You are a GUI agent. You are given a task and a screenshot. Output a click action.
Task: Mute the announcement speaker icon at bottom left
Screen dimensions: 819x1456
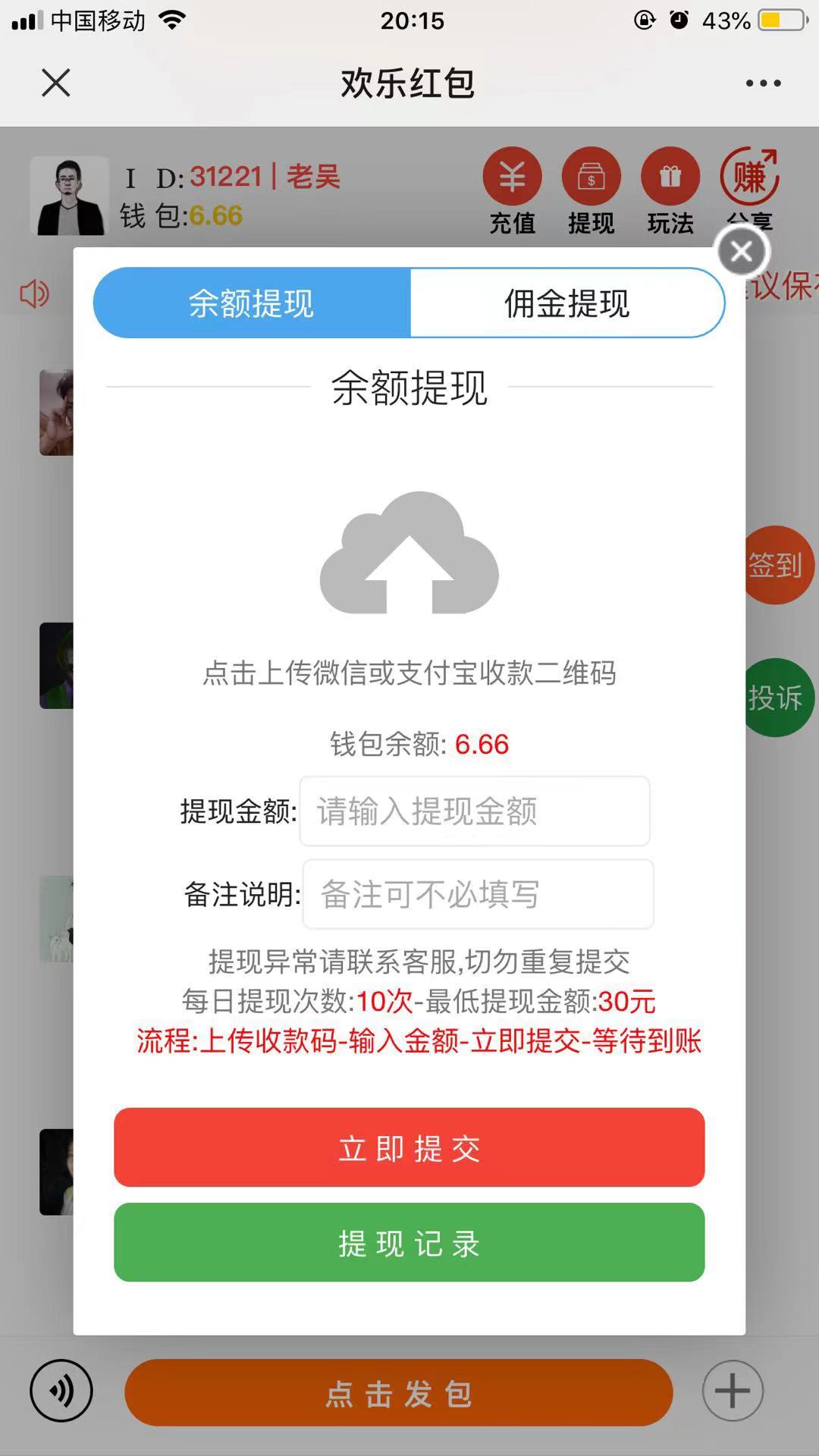(59, 1392)
